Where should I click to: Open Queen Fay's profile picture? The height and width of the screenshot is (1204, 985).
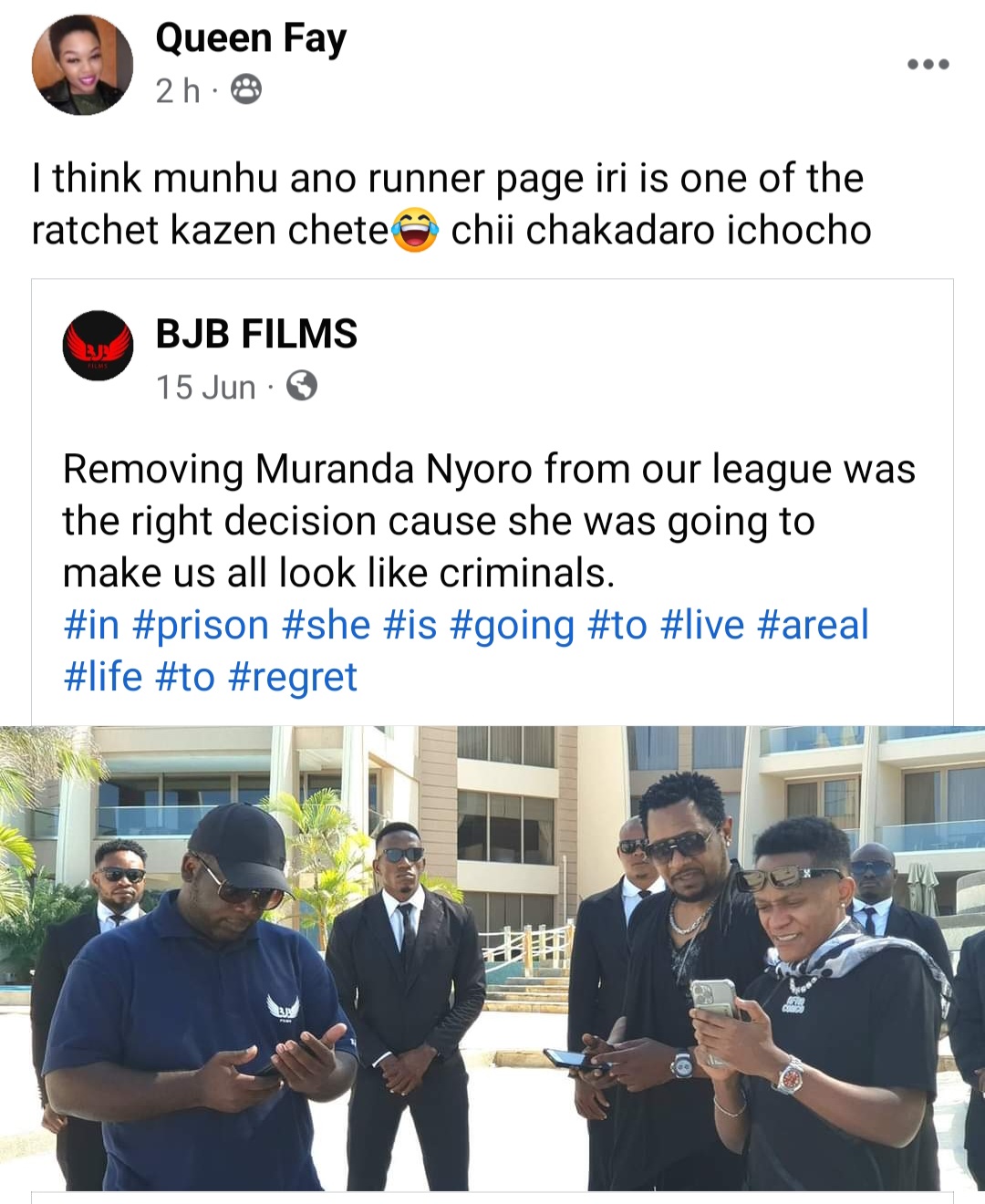tap(82, 65)
